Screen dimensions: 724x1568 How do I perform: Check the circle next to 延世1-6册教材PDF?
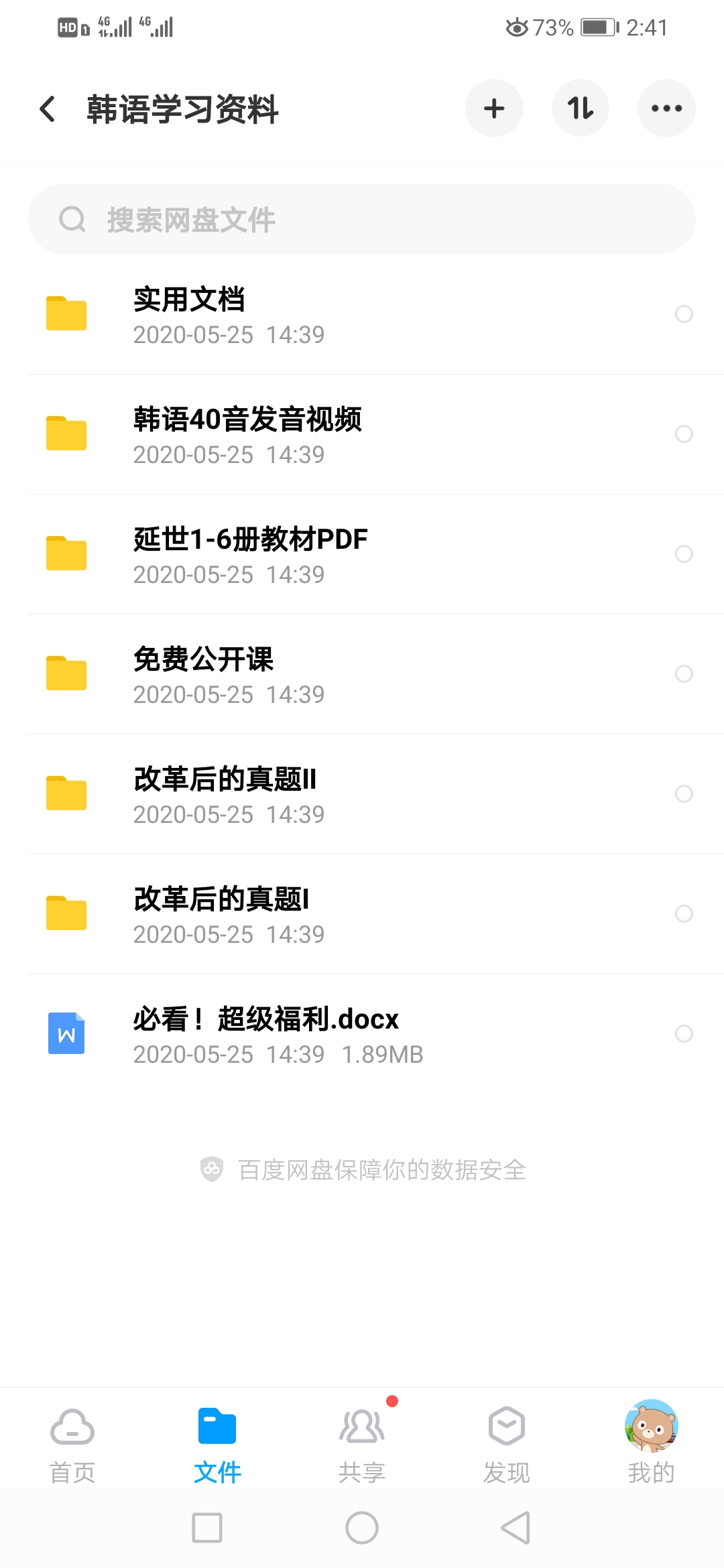[684, 554]
